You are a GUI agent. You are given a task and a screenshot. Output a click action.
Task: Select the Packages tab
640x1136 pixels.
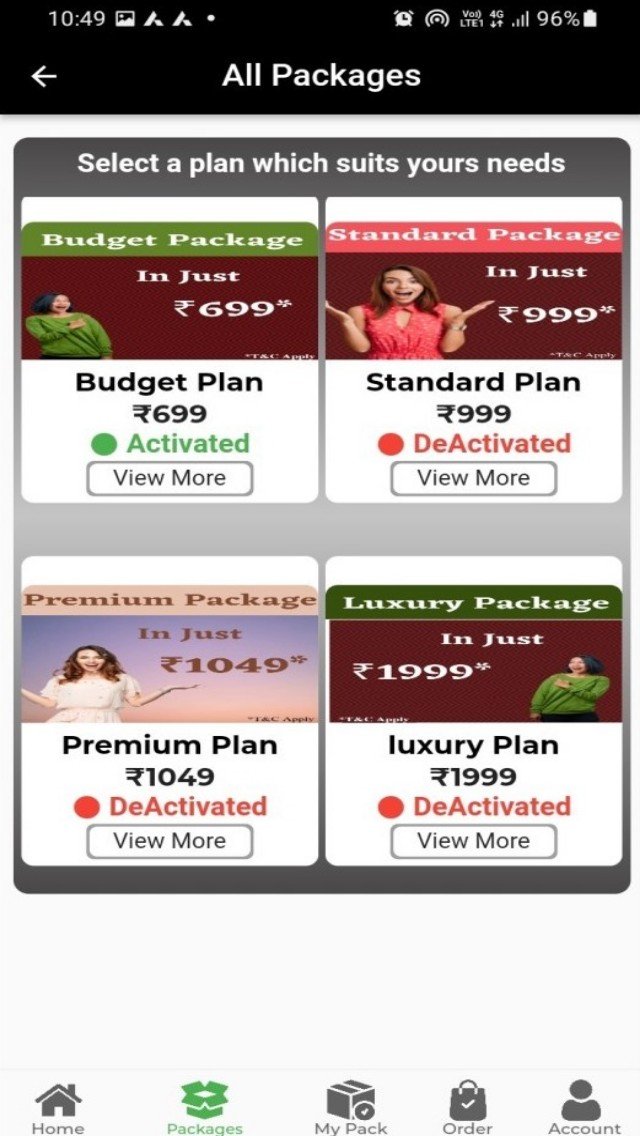click(204, 1106)
